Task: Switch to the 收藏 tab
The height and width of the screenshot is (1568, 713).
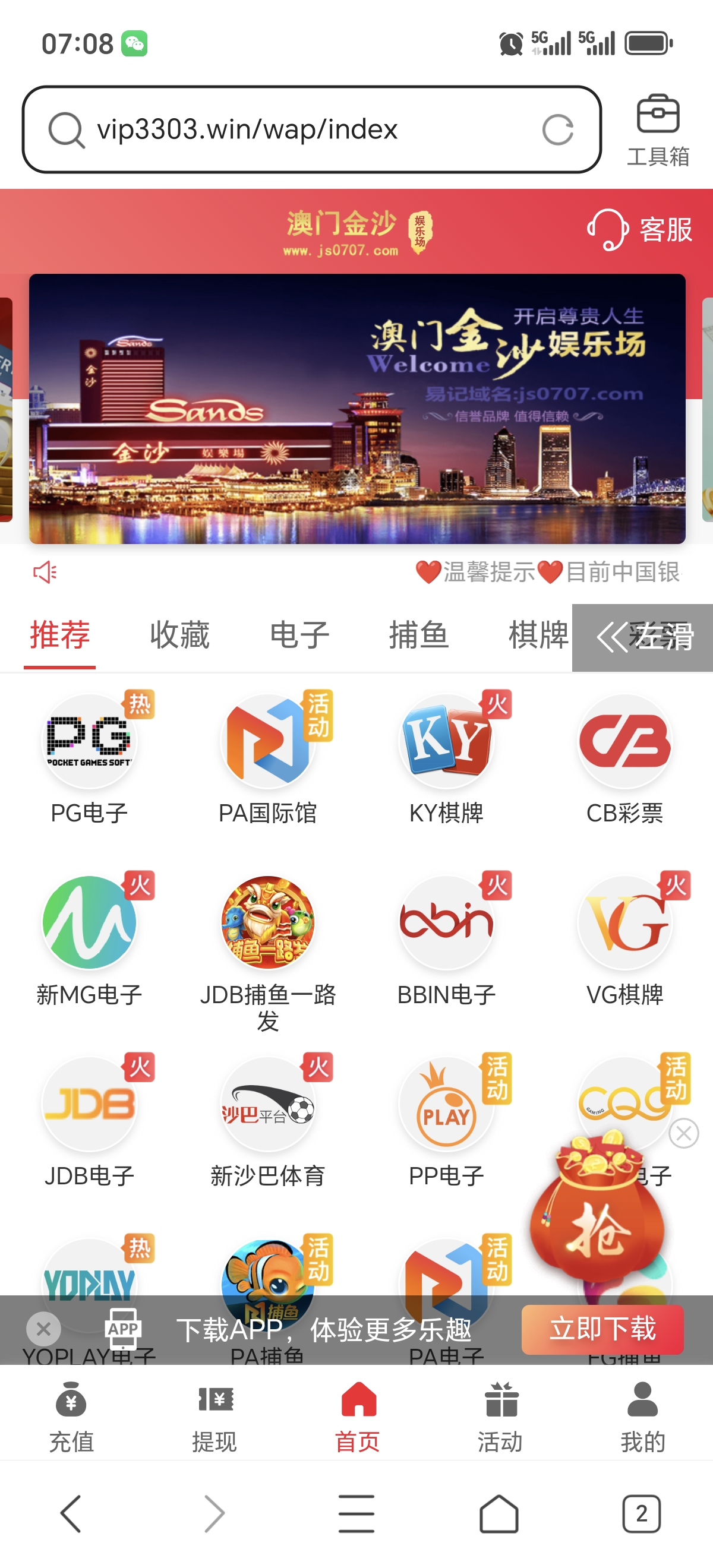Action: [179, 636]
